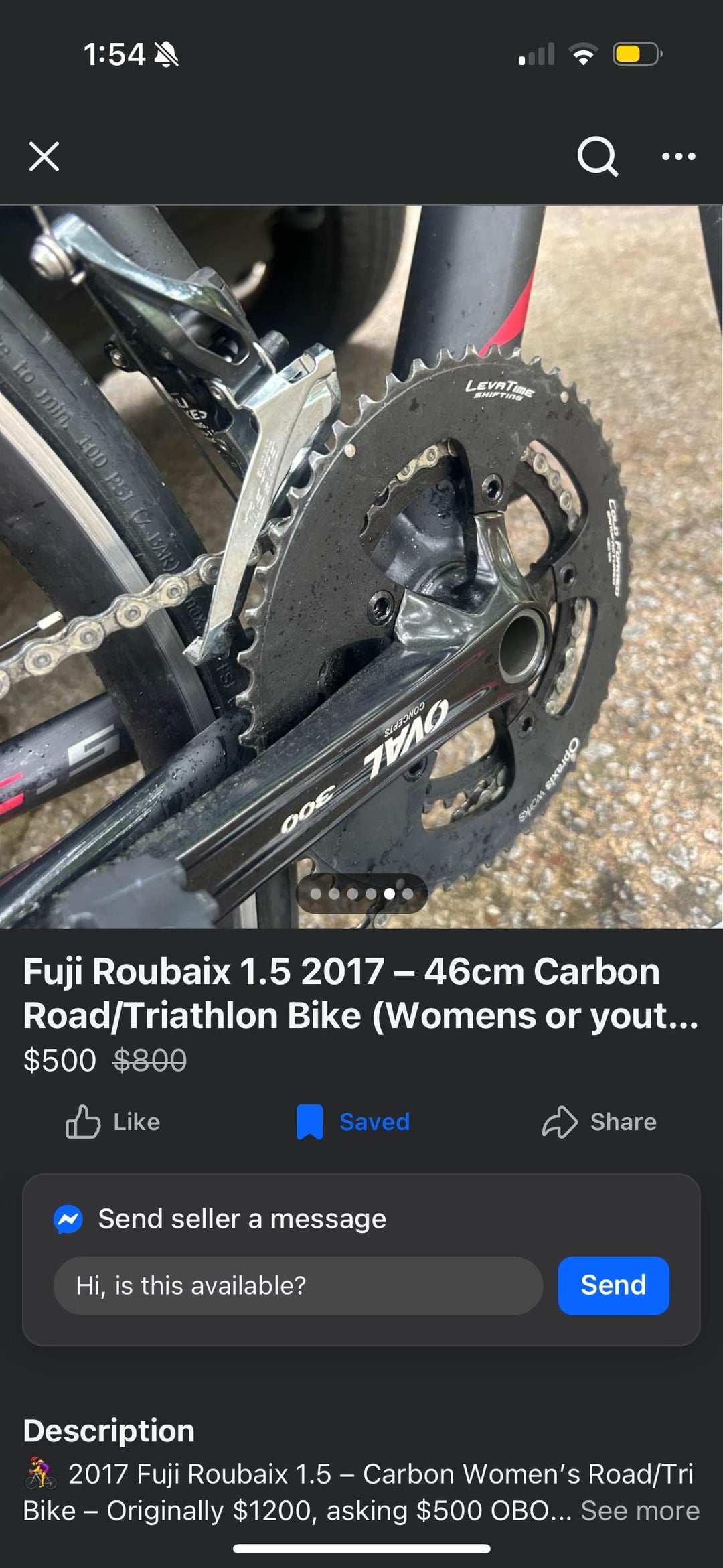Share this bike listing
Screen dimensions: 723x1568
(x=599, y=1122)
